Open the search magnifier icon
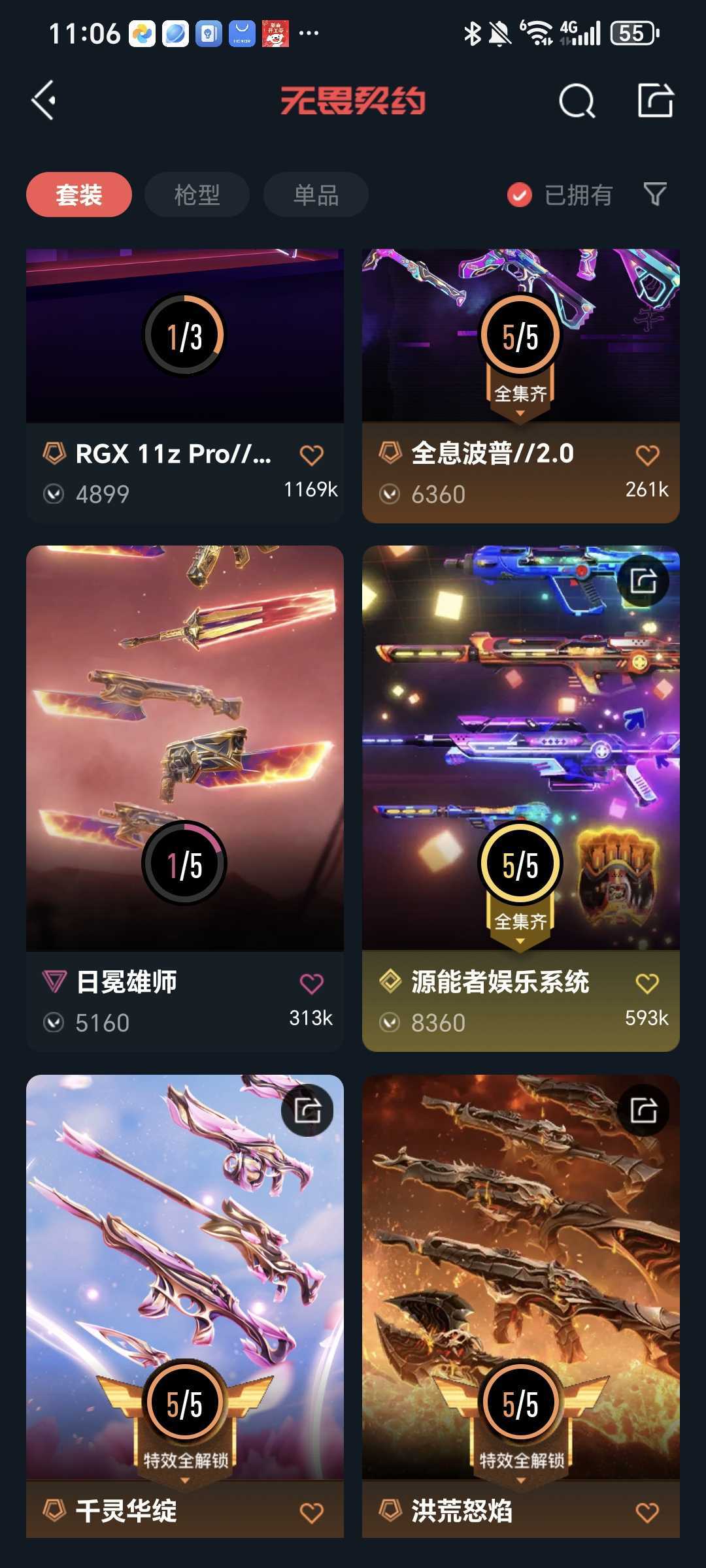 [x=577, y=101]
